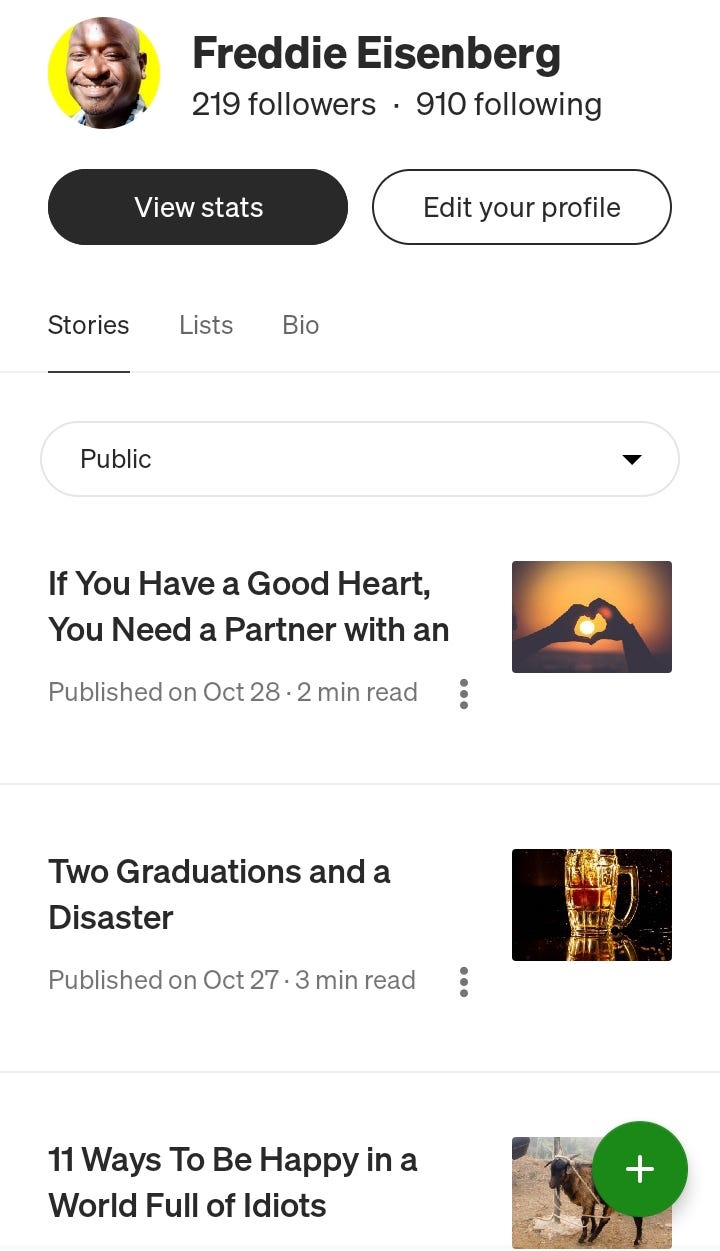View the 910 following list
Image resolution: width=720 pixels, height=1251 pixels.
(x=508, y=104)
